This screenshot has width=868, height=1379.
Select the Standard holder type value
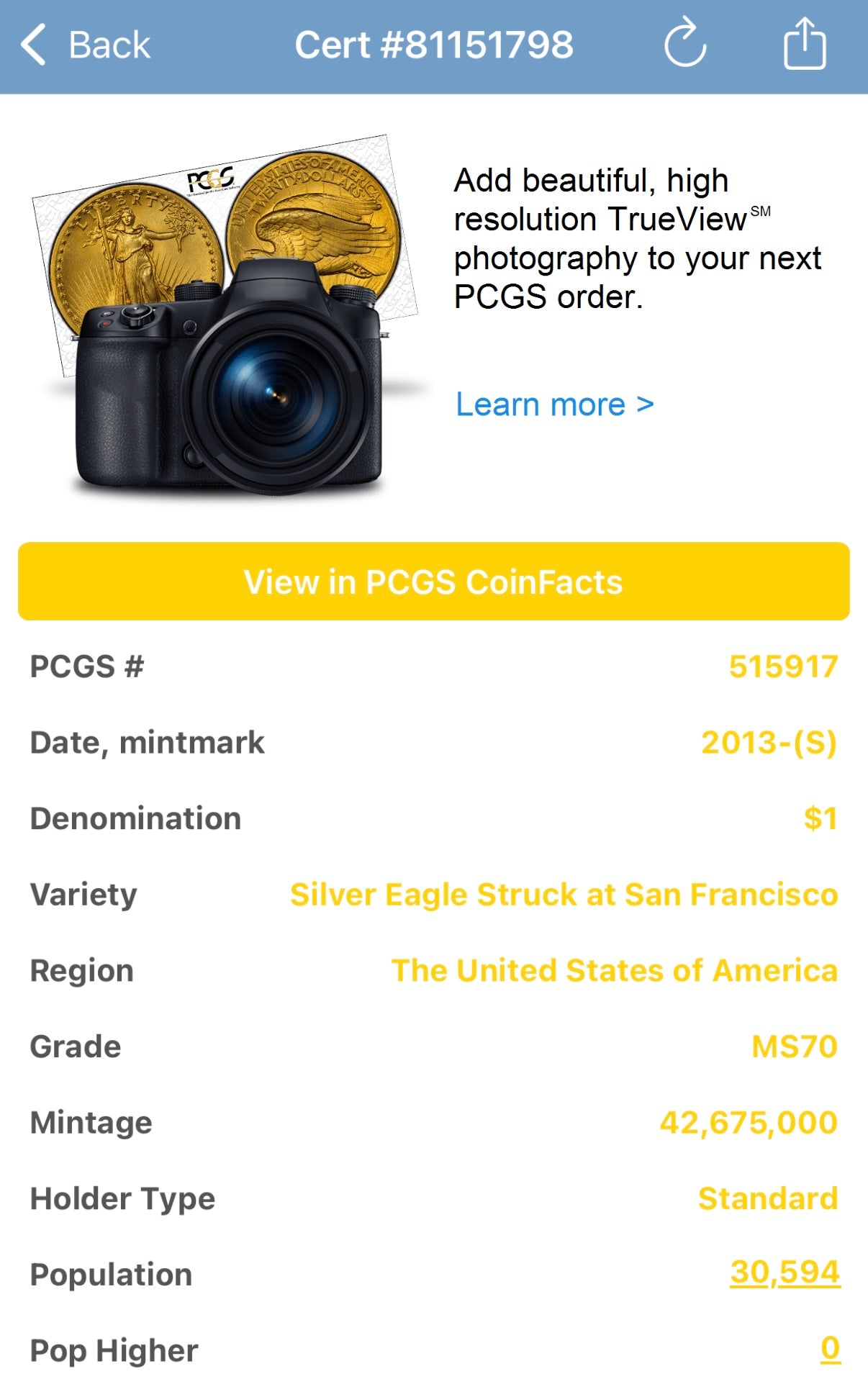767,1198
